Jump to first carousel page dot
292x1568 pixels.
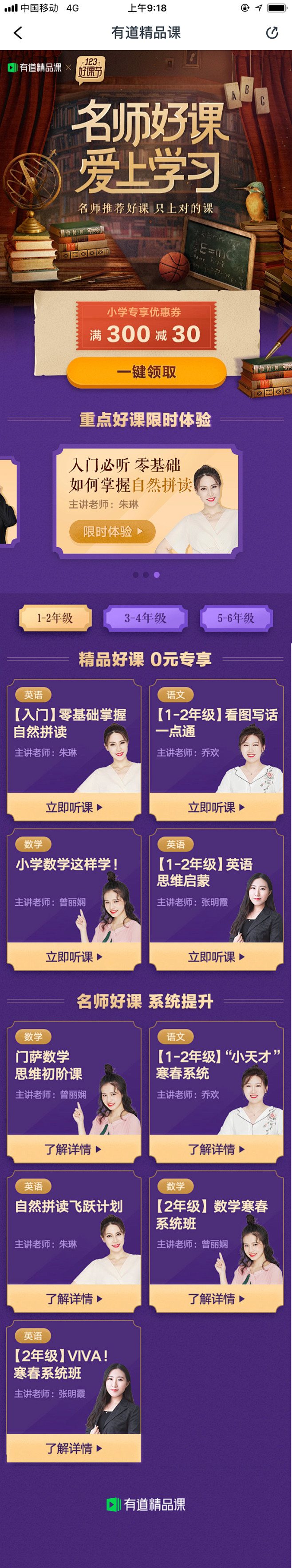tap(135, 575)
